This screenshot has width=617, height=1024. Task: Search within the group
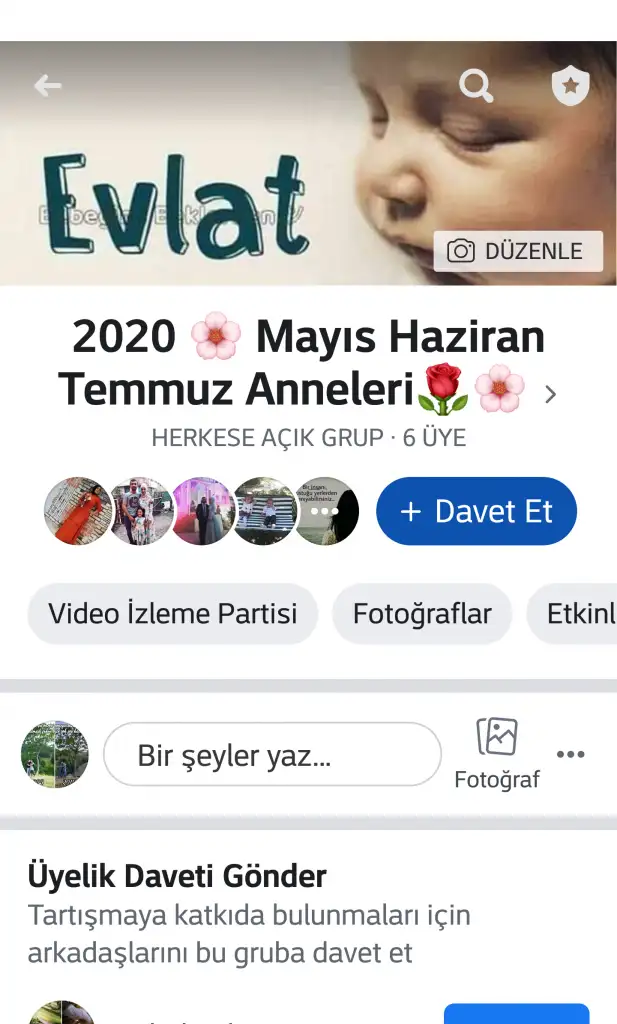click(476, 86)
